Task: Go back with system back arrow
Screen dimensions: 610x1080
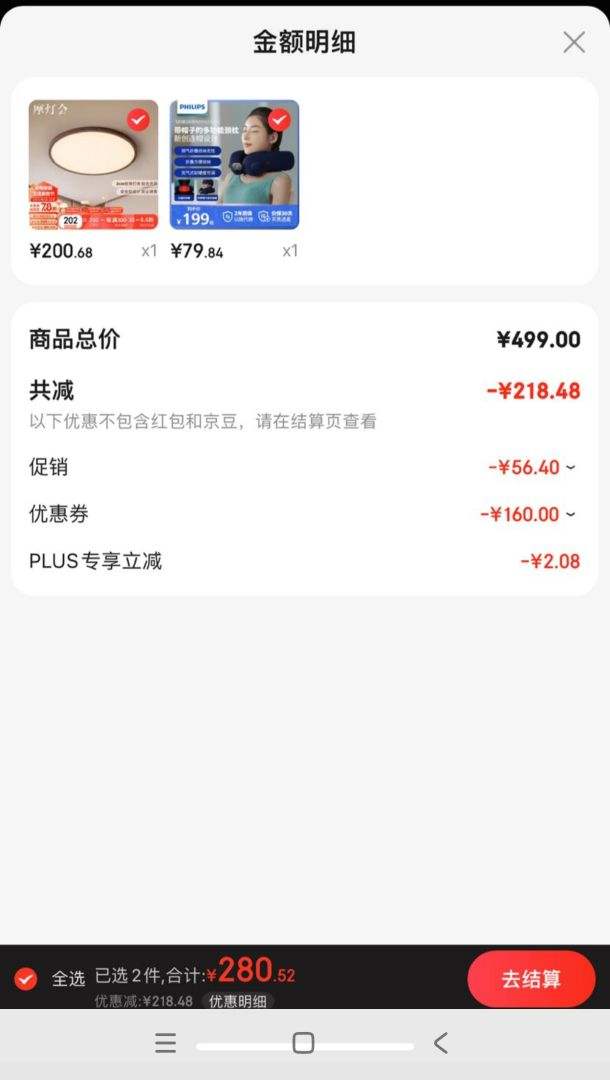Action: (x=441, y=1043)
